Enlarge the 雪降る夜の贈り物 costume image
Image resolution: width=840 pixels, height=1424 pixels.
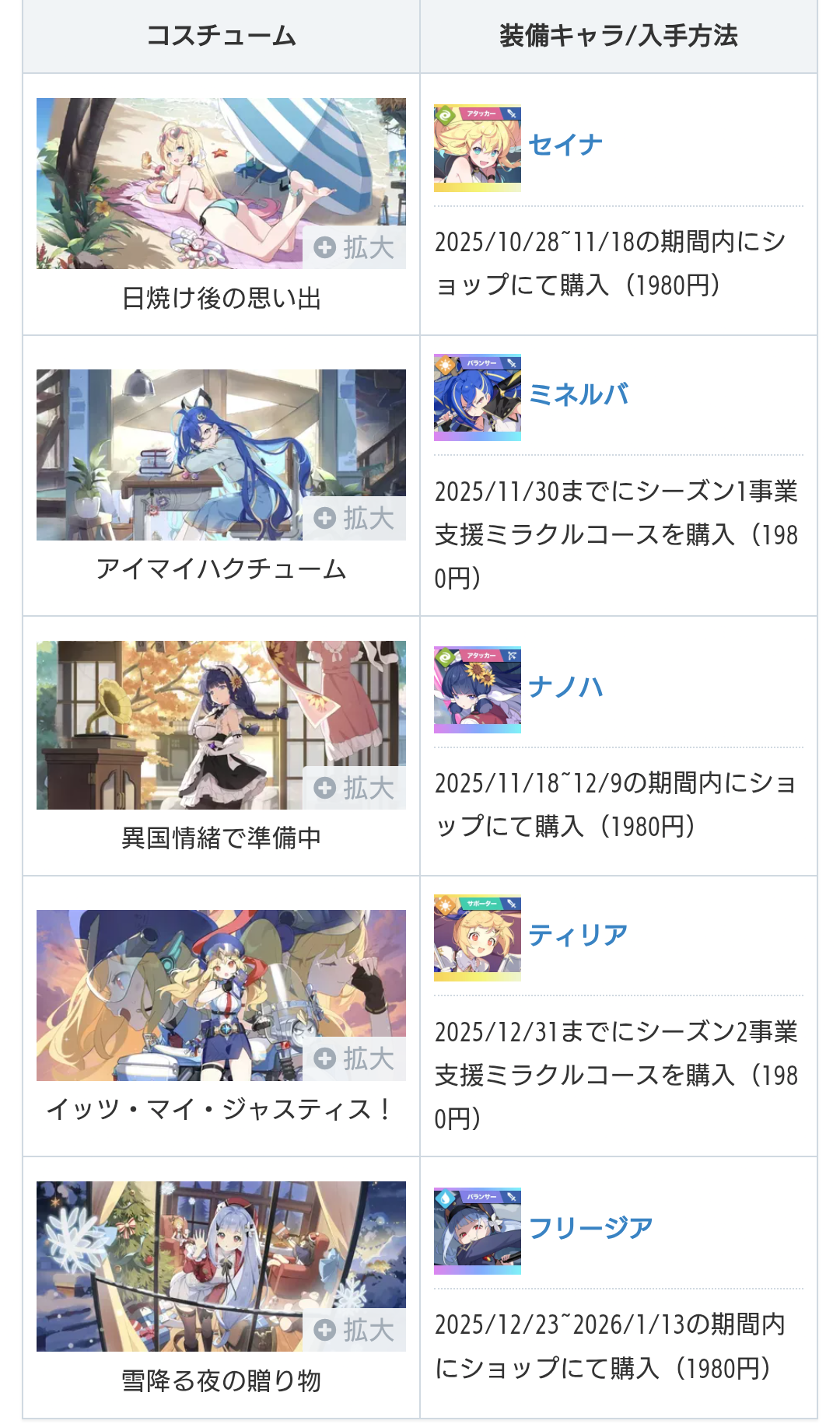coord(354,1329)
